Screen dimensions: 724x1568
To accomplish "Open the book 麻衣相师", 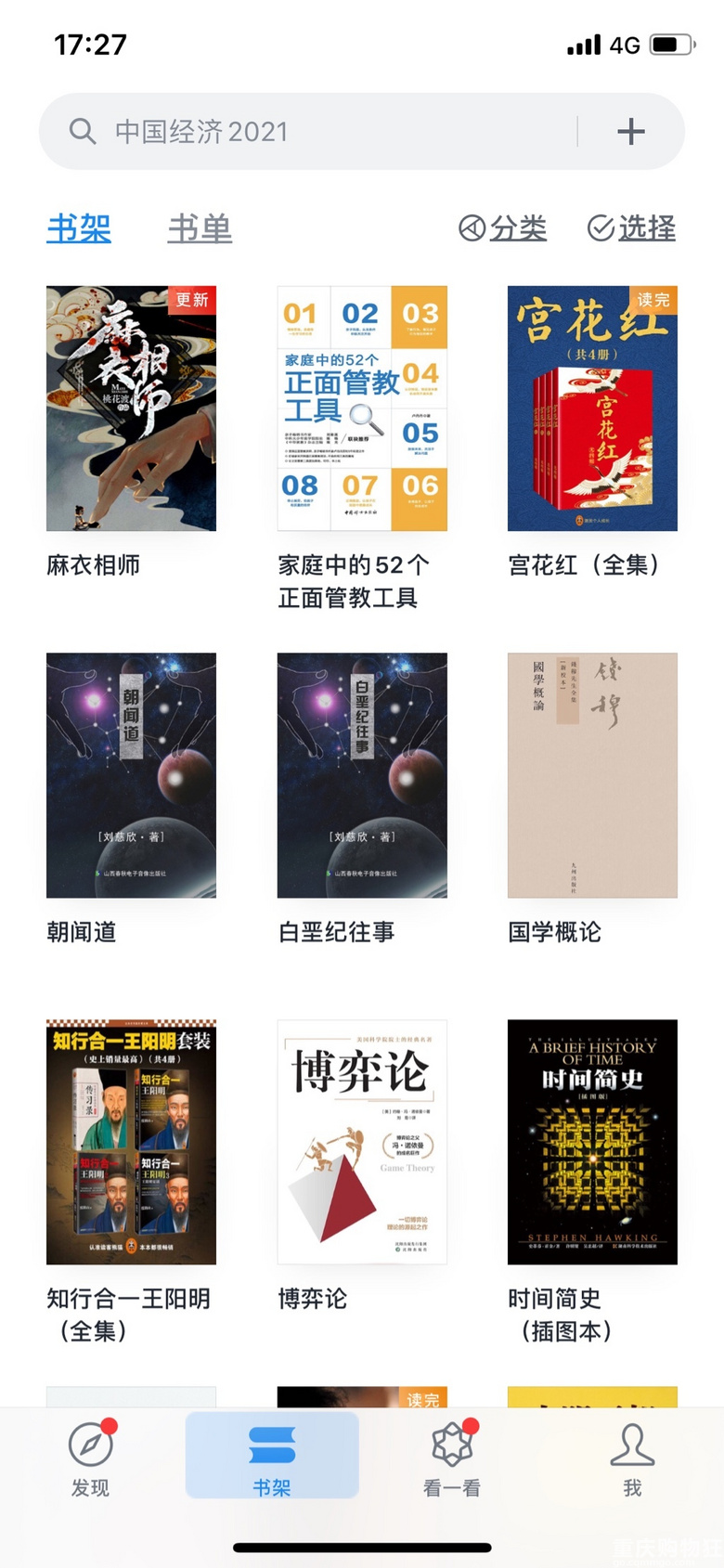I will tap(131, 408).
